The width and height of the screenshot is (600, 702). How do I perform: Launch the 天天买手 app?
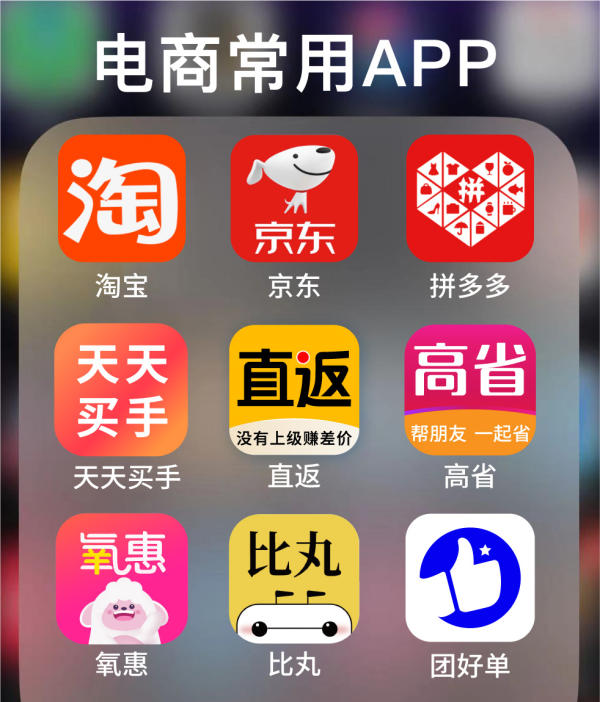(x=122, y=390)
